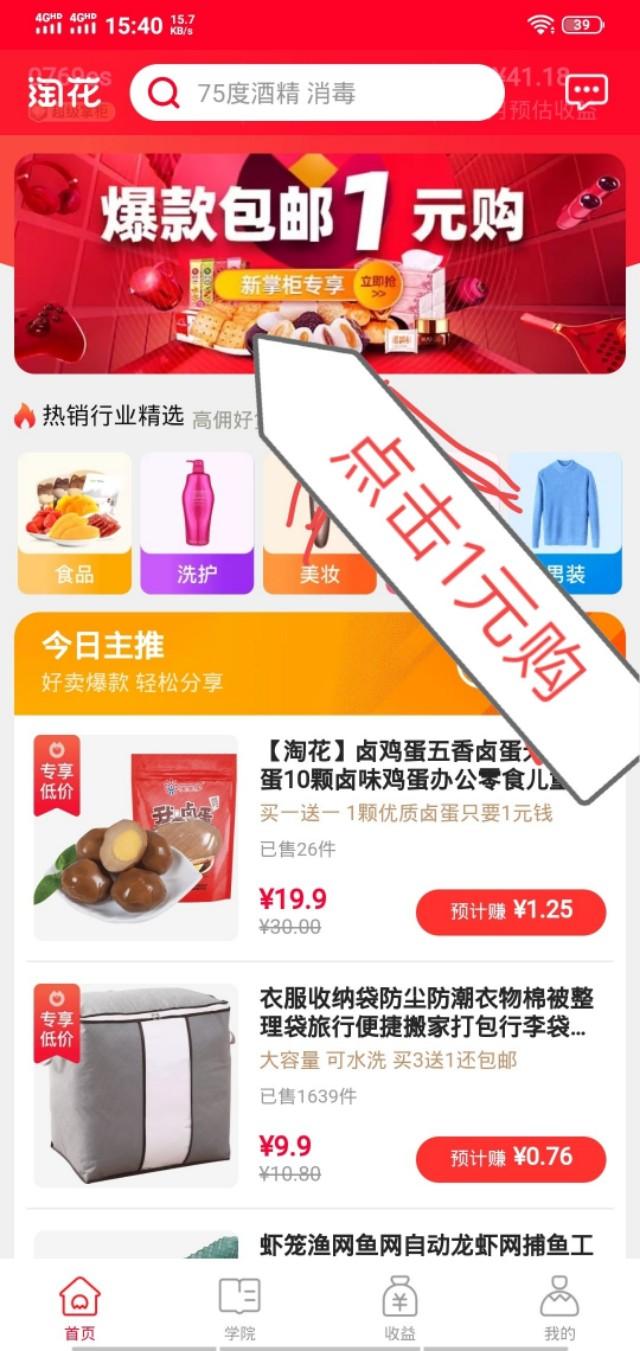This screenshot has height=1351, width=640.
Task: Open the 爆款包邮1元购 banner
Action: pos(320,263)
